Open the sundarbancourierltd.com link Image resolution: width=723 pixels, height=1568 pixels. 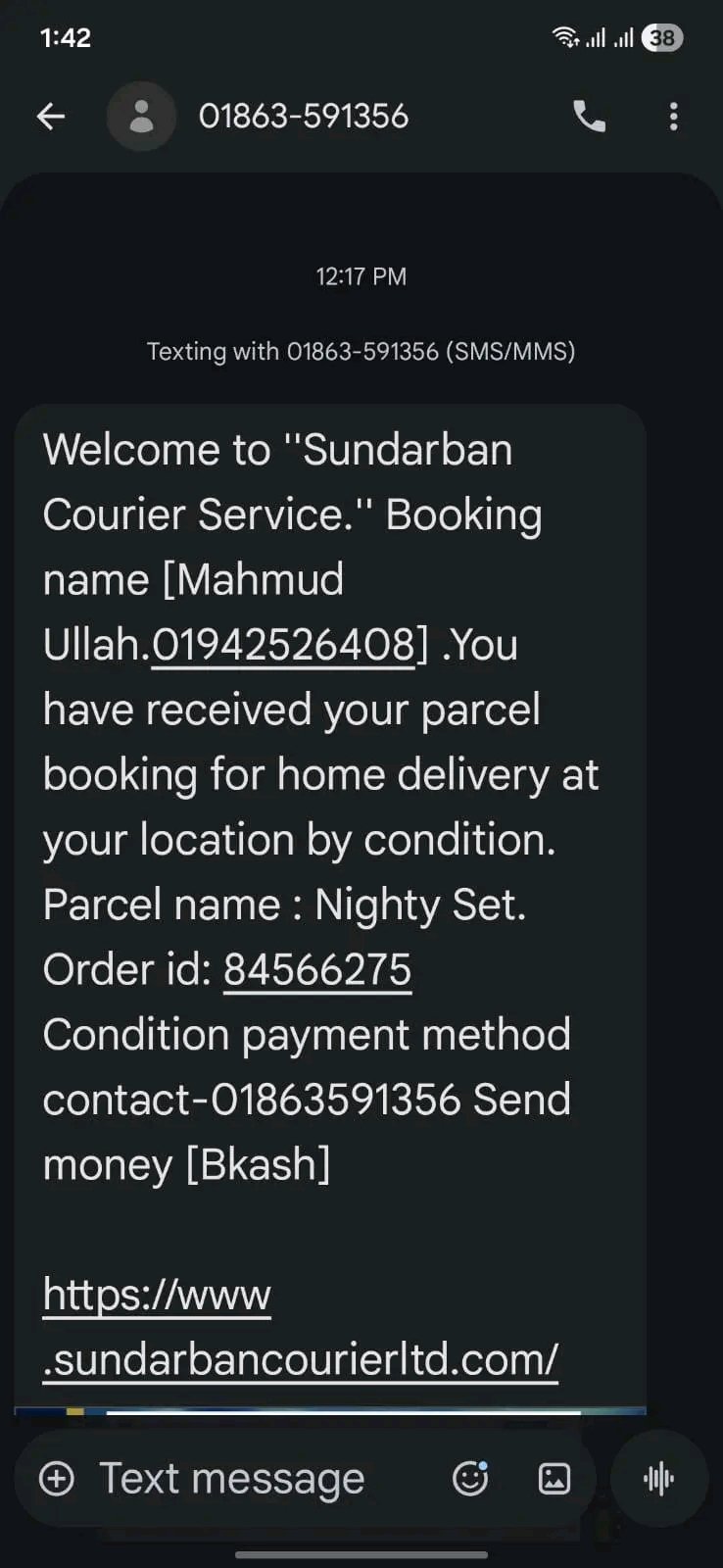tap(300, 1359)
